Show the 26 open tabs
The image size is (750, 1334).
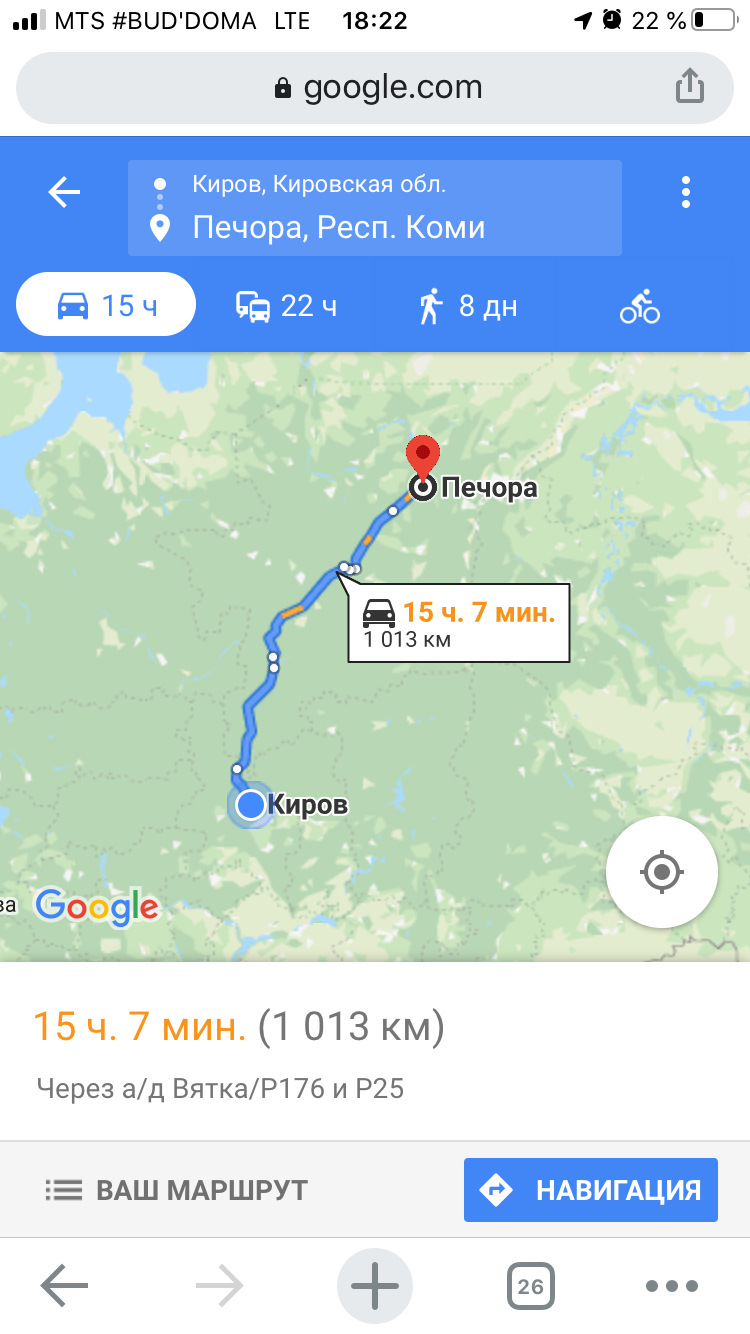tap(530, 1286)
